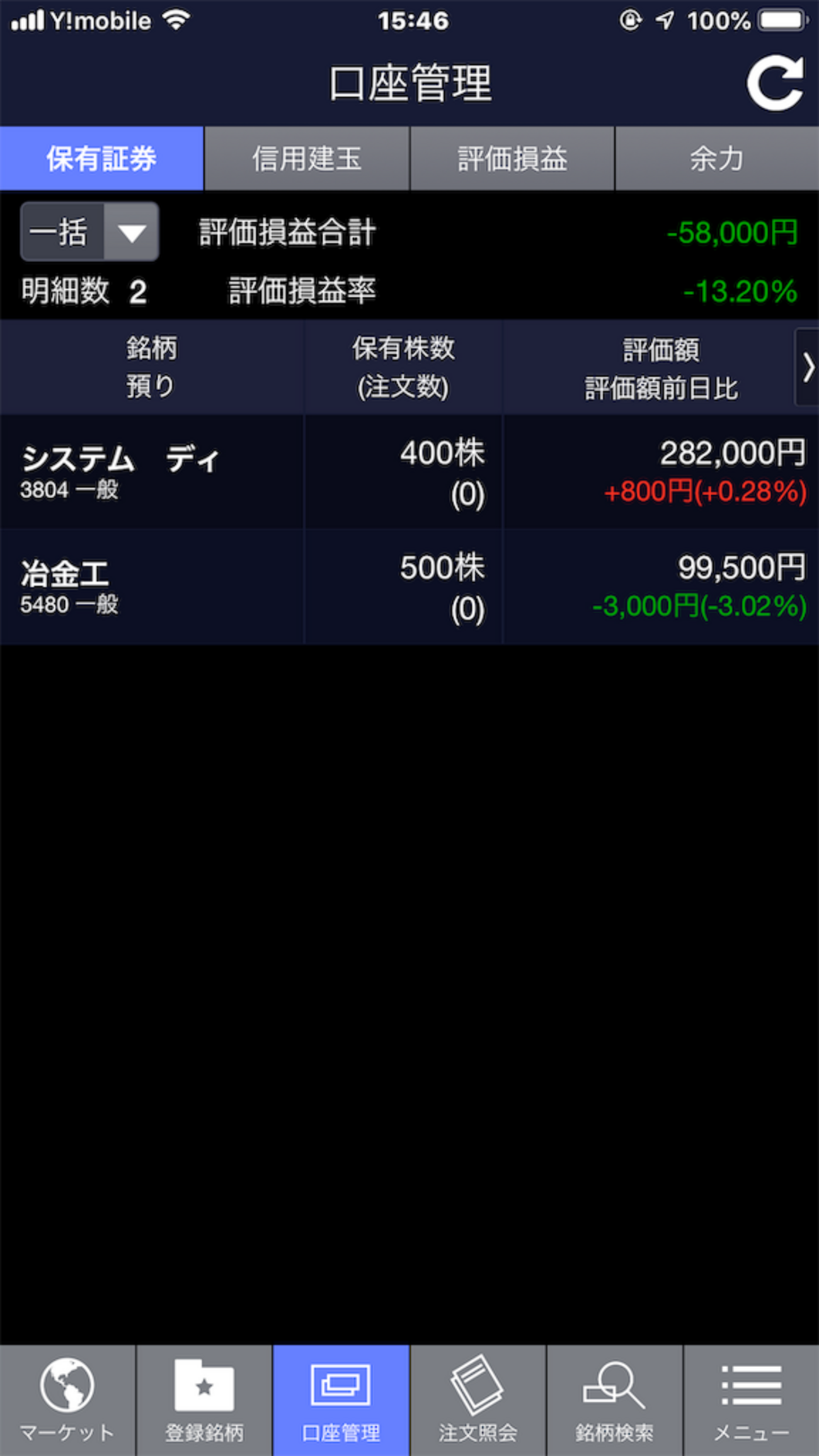Viewport: 819px width, 1456px height.
Task: Switch to the 信用建玉 tab
Action: click(x=307, y=158)
